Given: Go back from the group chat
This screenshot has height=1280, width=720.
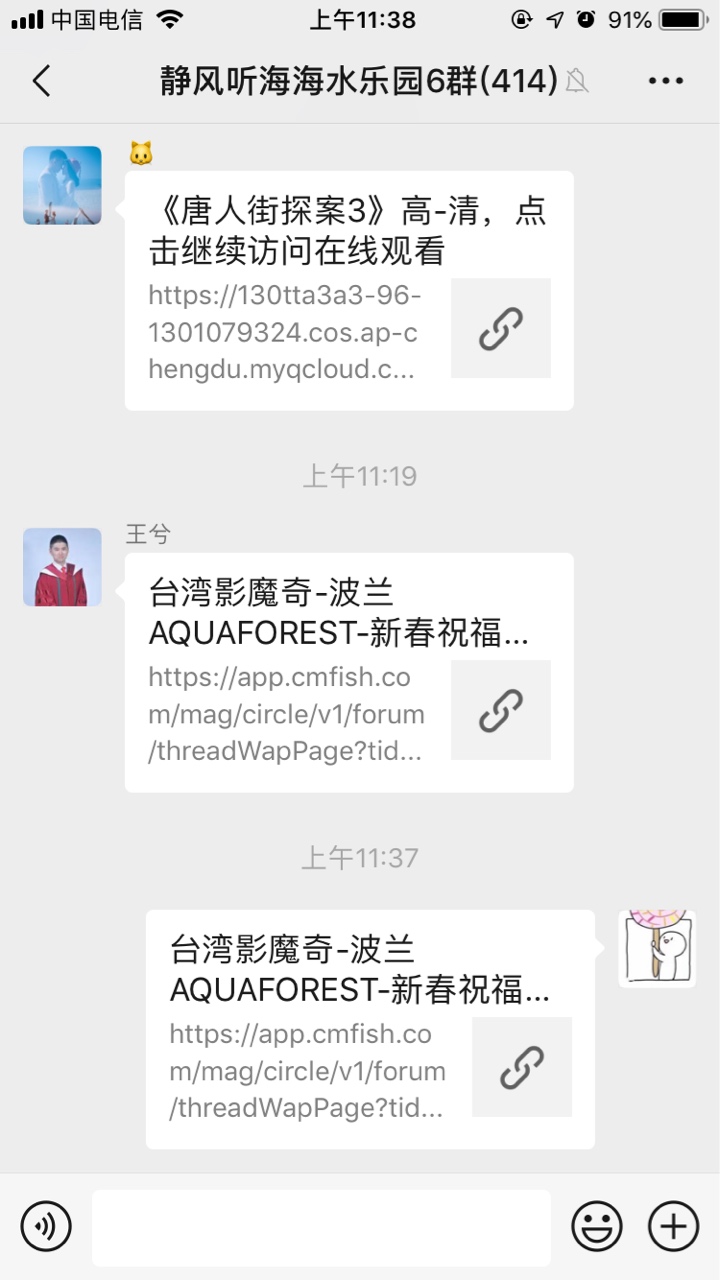Looking at the screenshot, I should tap(41, 81).
